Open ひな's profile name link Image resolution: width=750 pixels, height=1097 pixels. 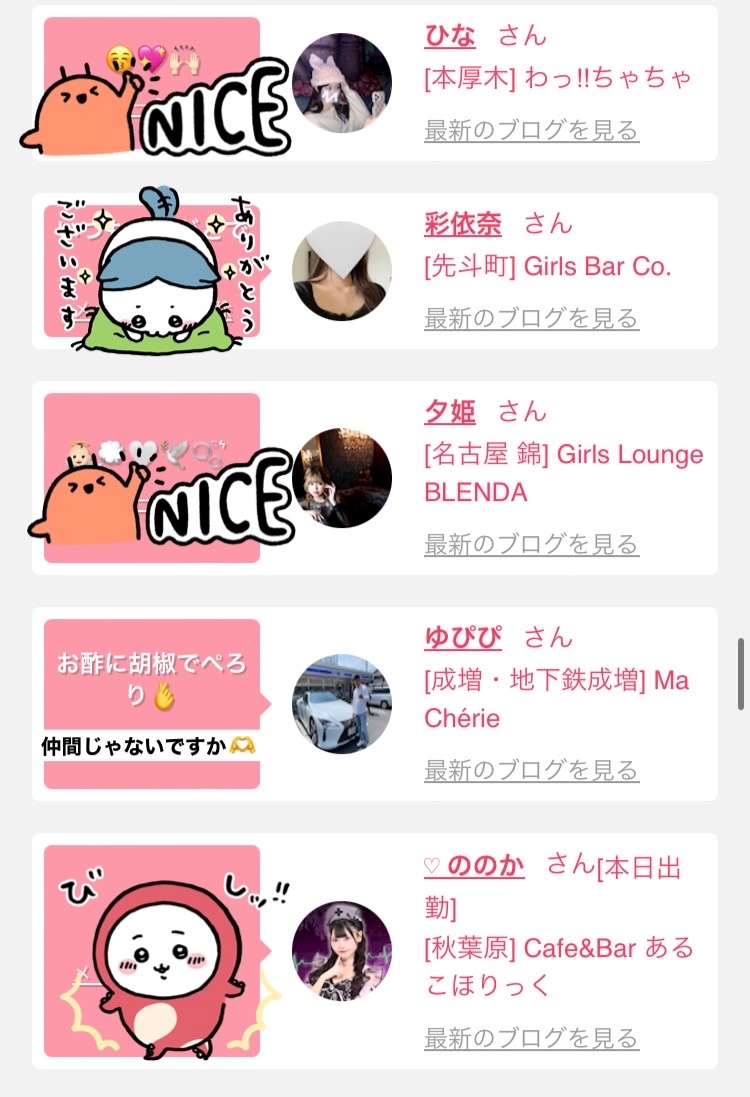[x=449, y=36]
